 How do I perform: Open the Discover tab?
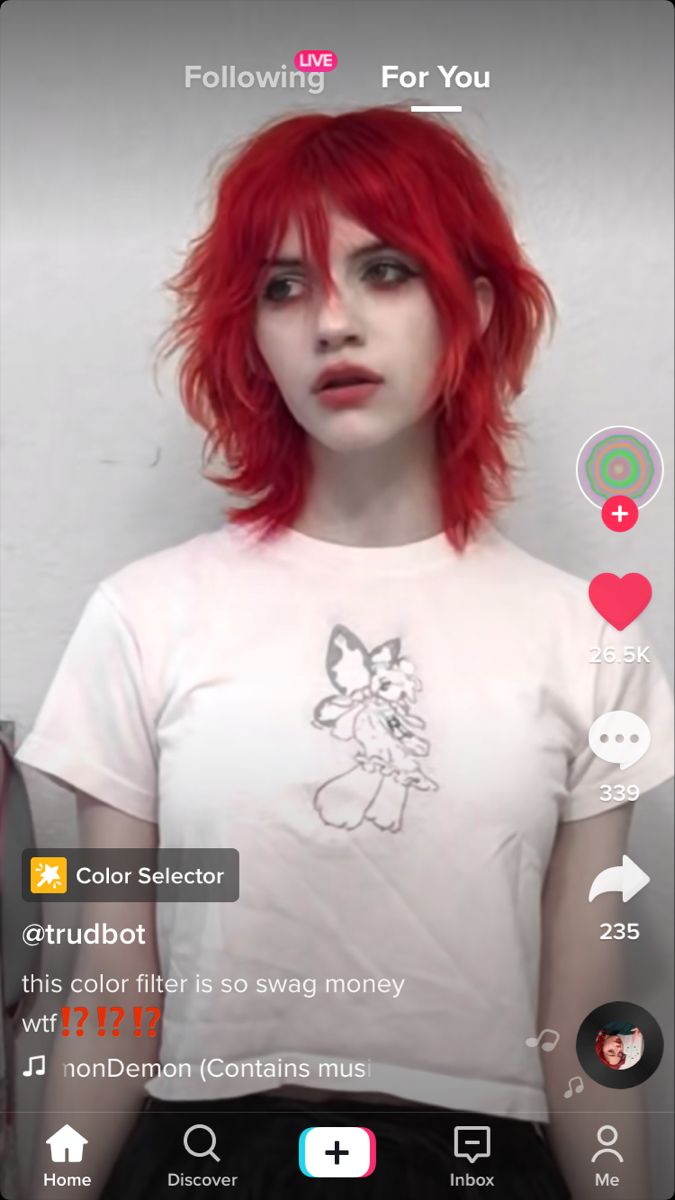tap(202, 1154)
